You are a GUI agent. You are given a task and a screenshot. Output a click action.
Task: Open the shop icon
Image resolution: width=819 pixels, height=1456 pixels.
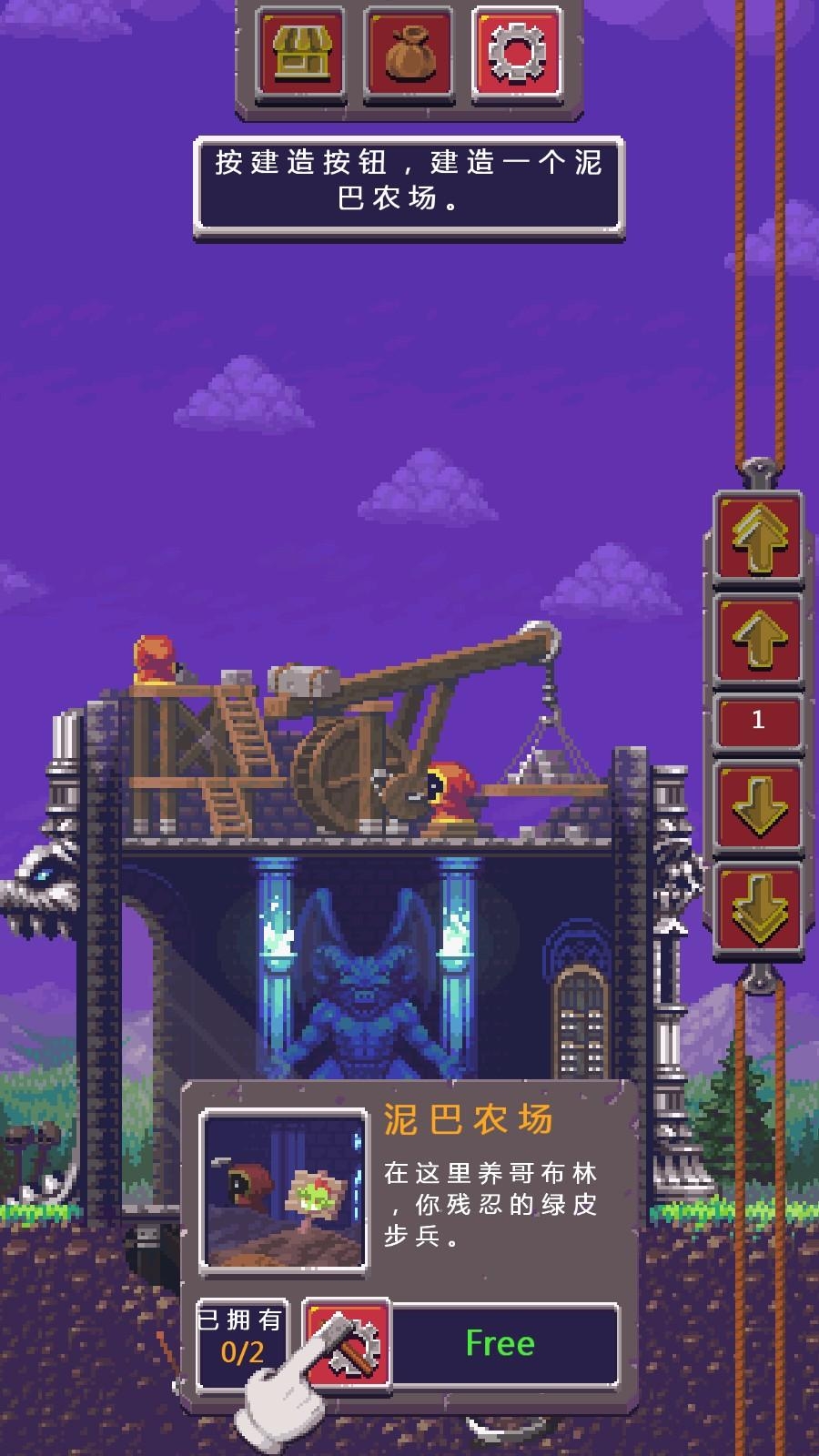(300, 52)
